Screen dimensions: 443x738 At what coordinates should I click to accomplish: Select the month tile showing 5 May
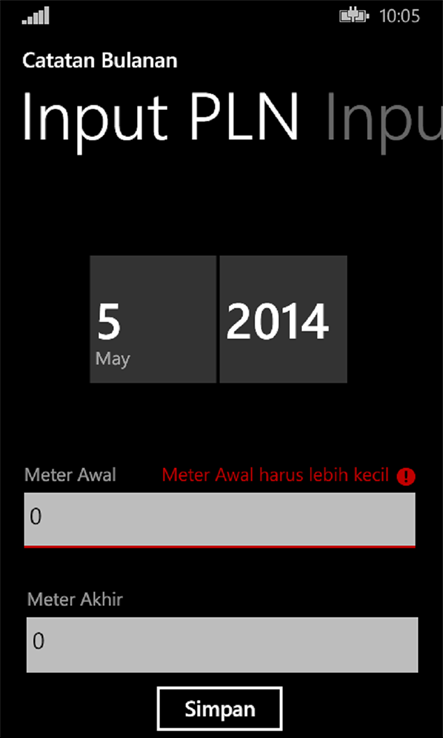(153, 319)
